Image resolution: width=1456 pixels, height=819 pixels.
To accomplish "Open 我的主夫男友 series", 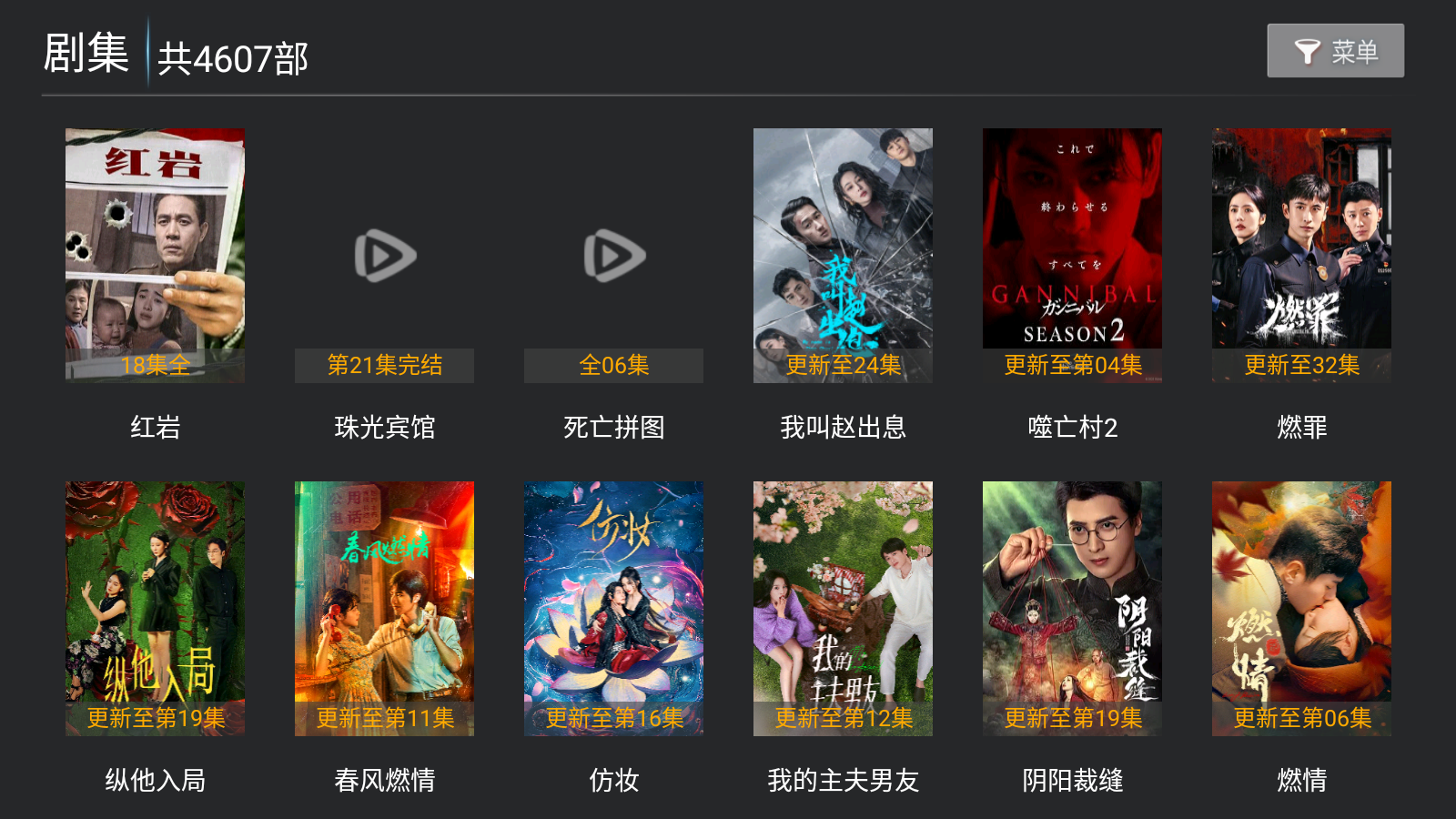I will (x=843, y=608).
